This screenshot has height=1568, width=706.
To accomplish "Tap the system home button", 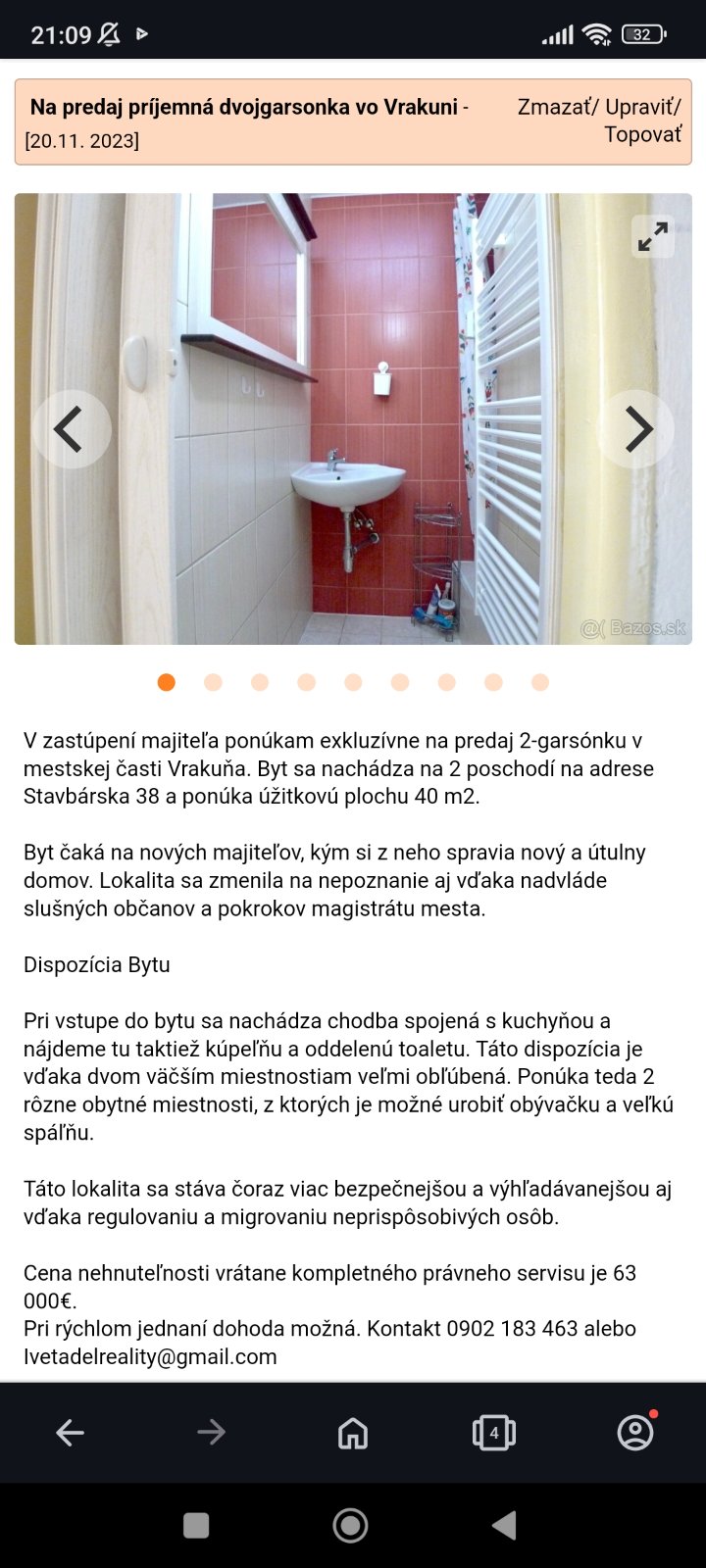I will [350, 1526].
